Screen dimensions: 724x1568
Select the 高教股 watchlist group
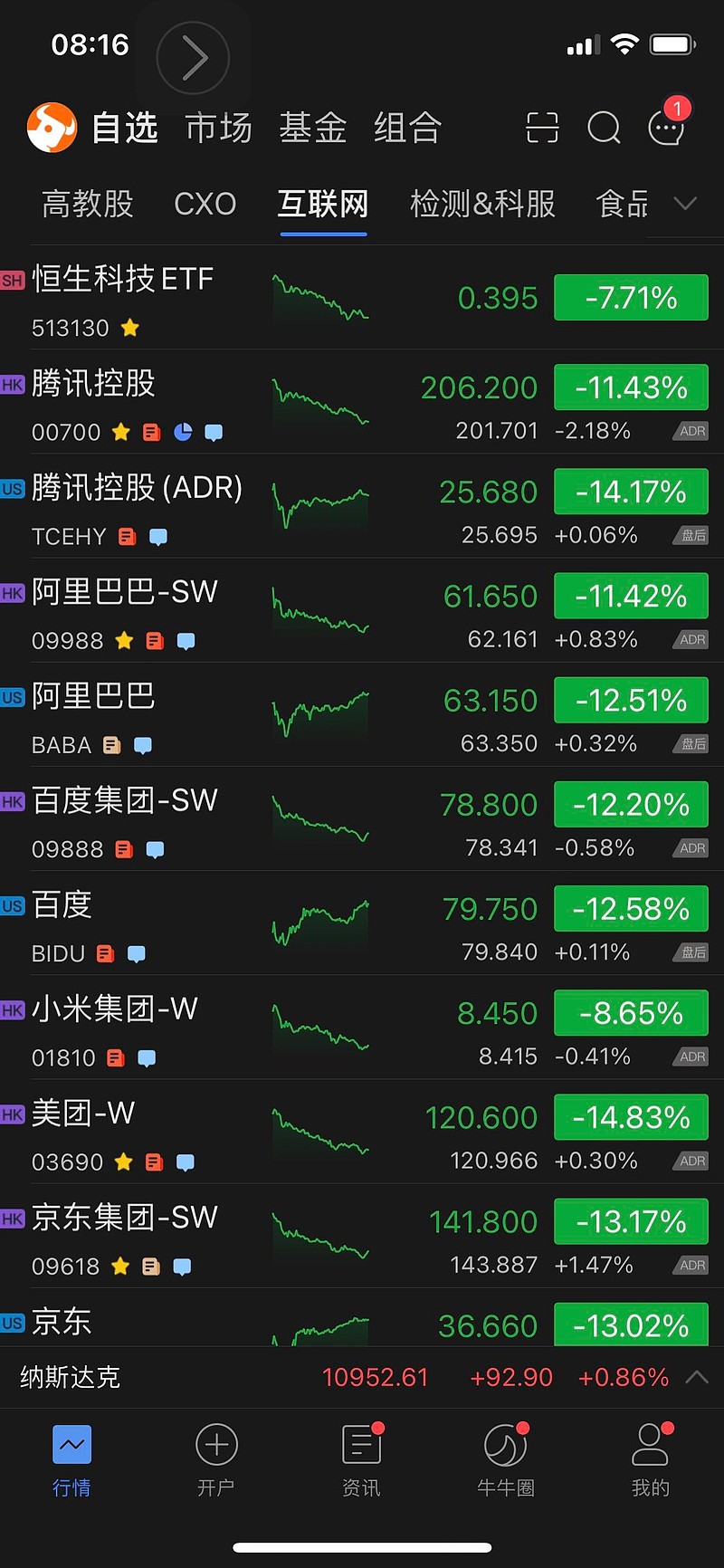tap(88, 204)
